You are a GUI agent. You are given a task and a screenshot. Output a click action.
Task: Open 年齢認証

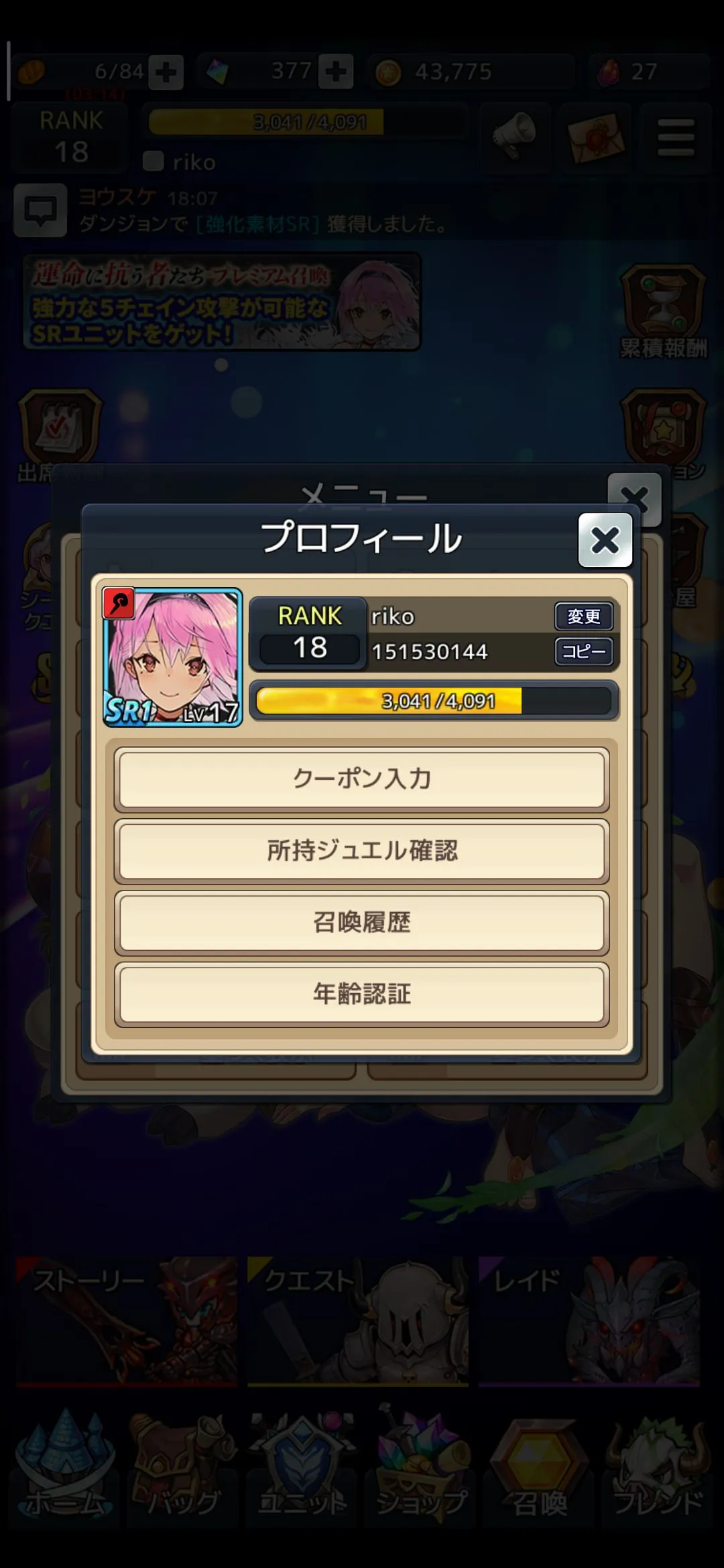[x=362, y=994]
